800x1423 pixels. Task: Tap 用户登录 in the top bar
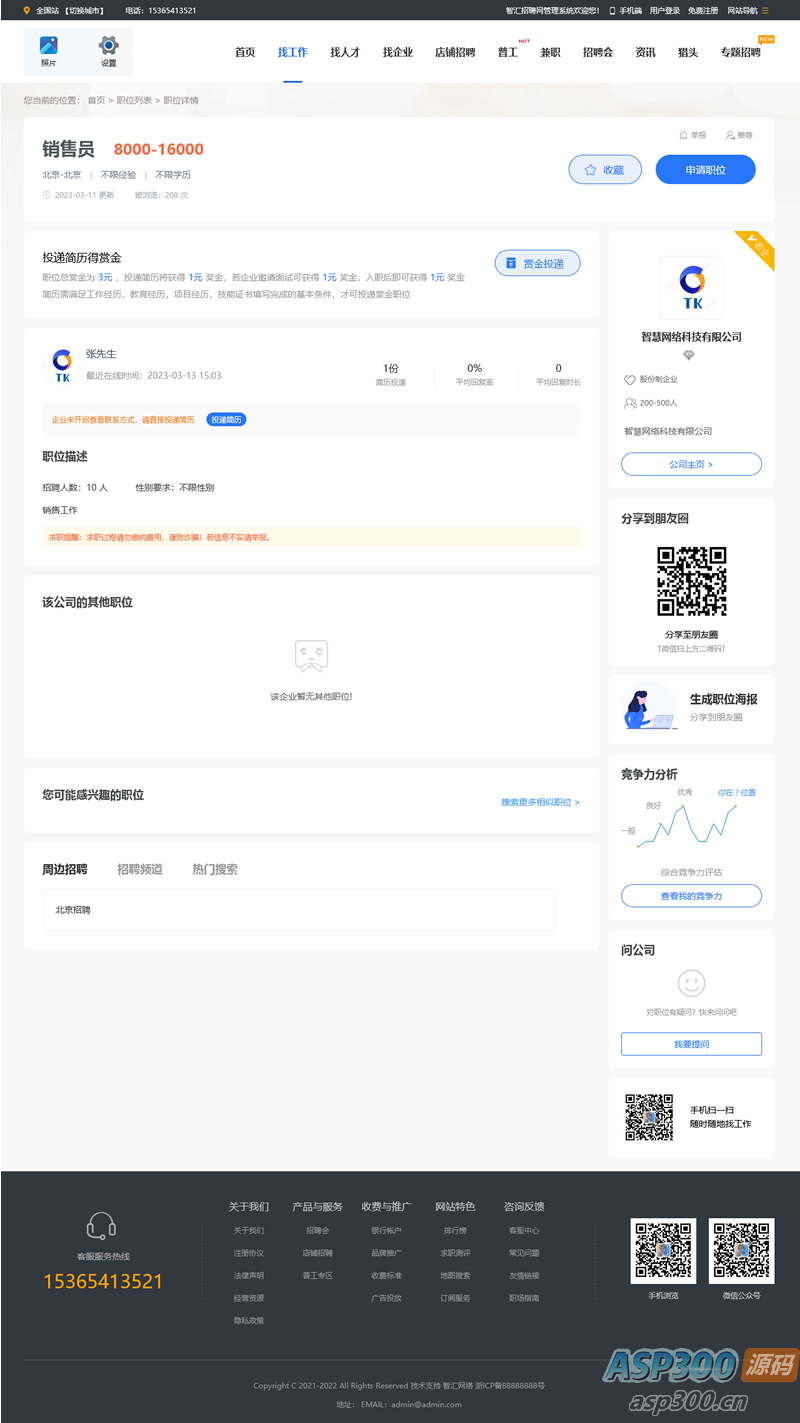[664, 10]
